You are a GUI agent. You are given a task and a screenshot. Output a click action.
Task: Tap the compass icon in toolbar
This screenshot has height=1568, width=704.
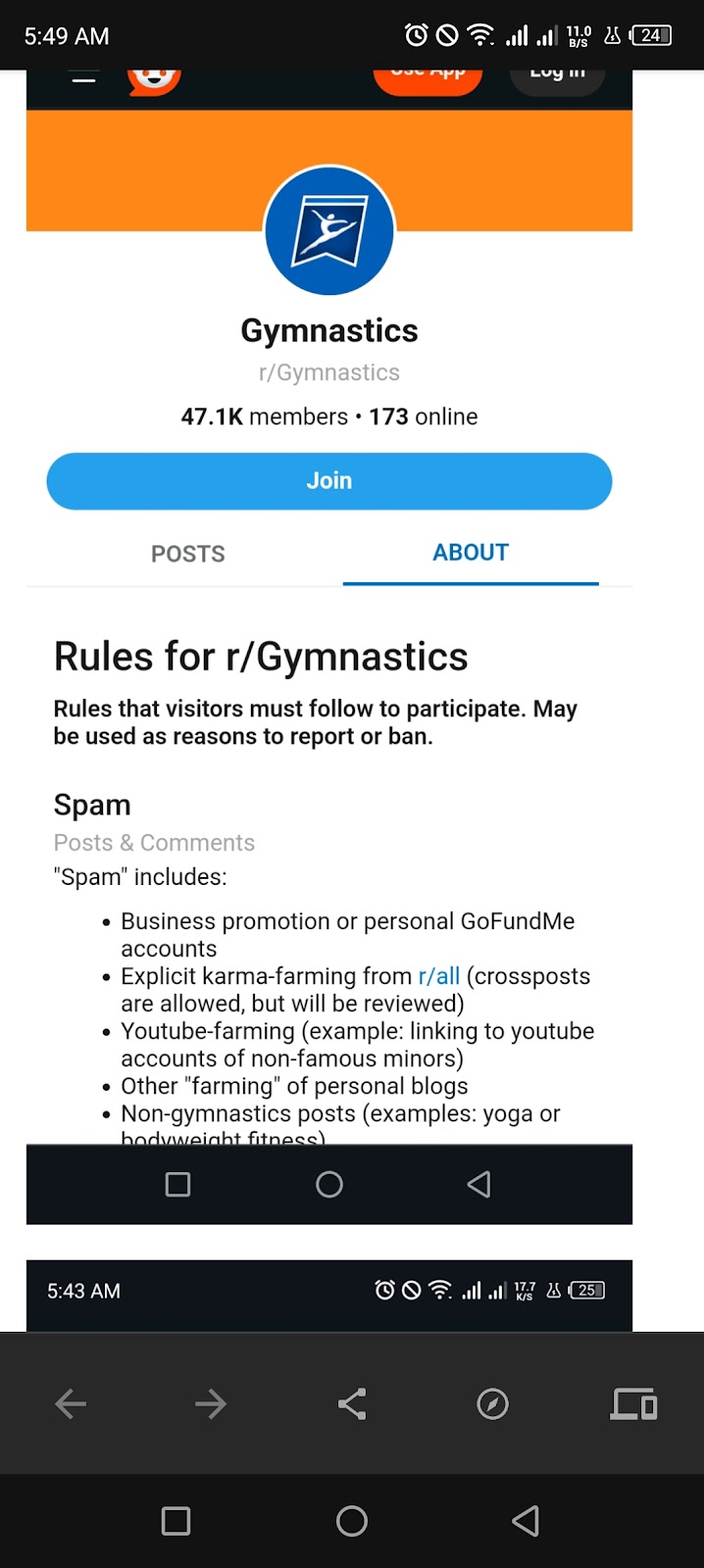(x=492, y=1404)
